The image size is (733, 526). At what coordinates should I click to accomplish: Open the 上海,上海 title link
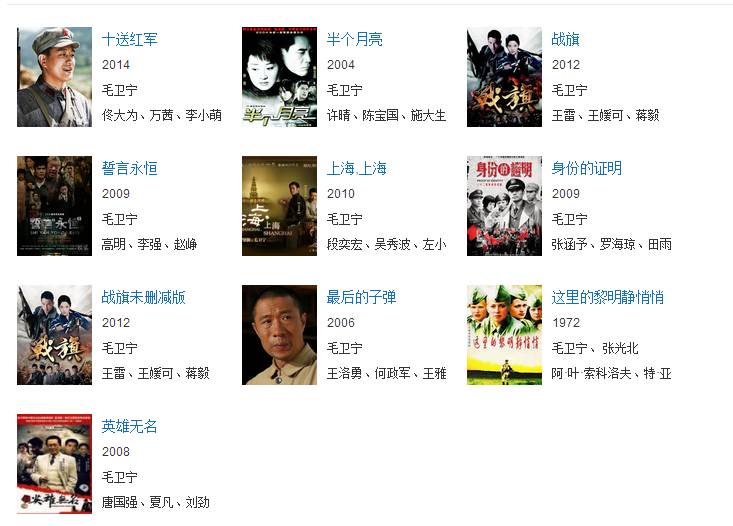coord(356,168)
